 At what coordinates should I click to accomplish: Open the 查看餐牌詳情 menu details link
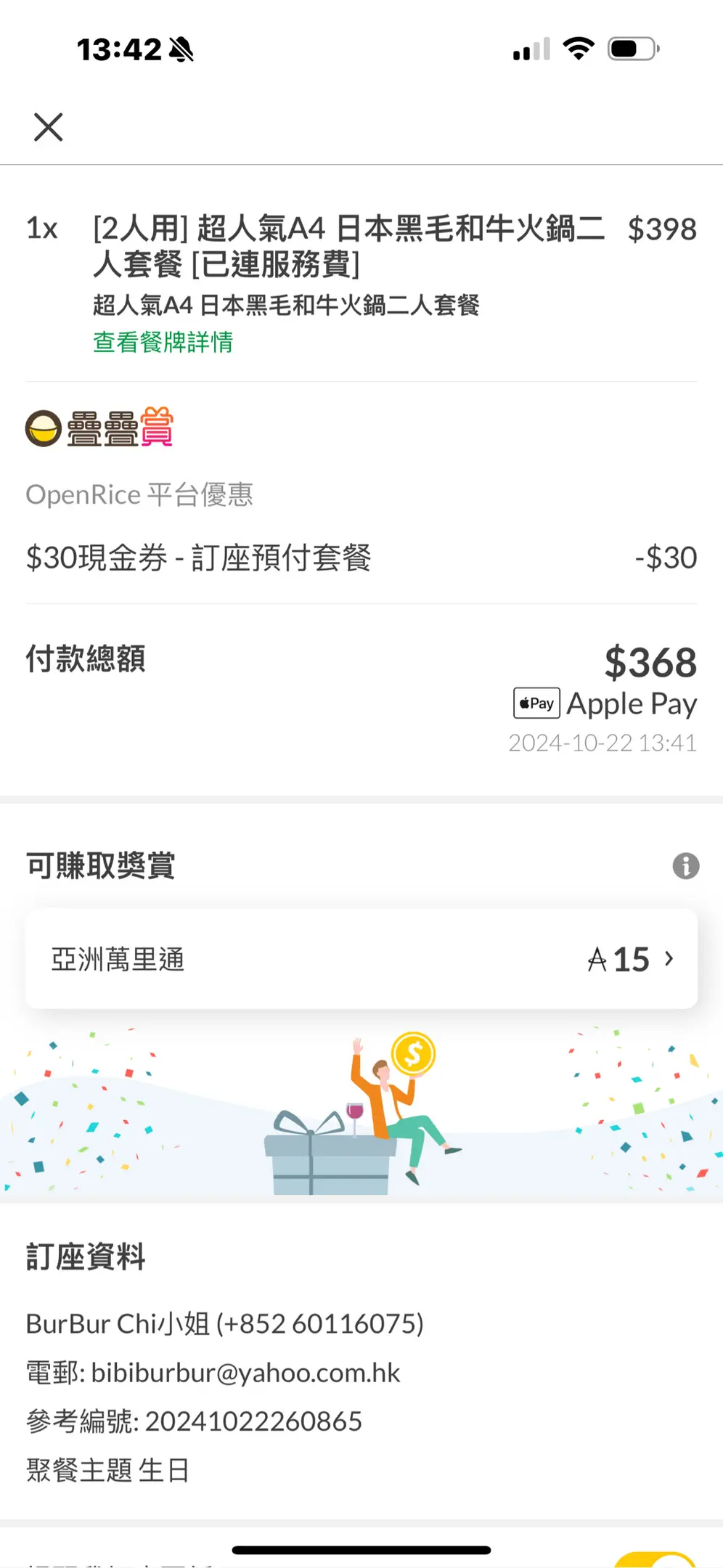click(163, 342)
